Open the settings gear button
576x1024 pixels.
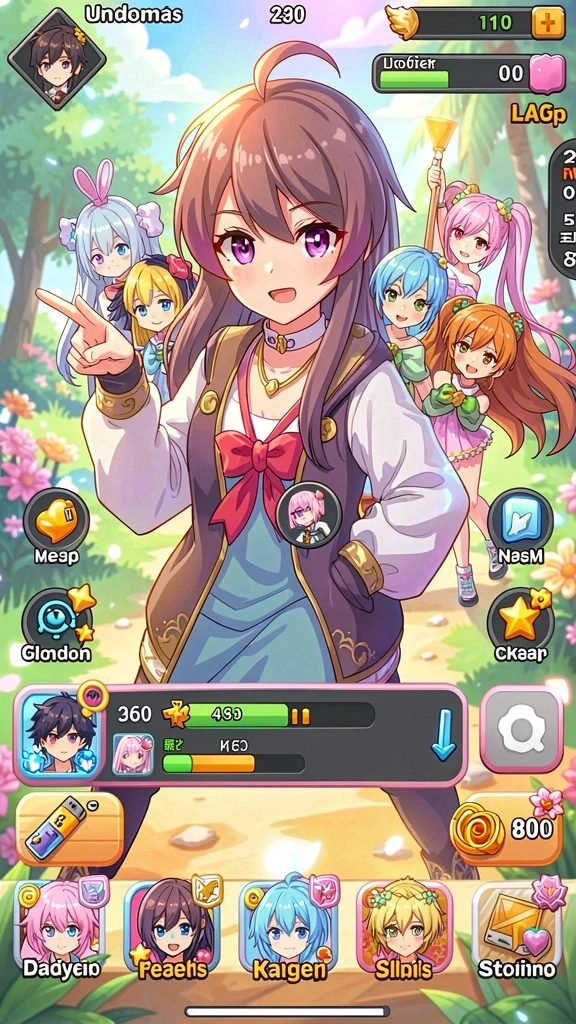coord(521,729)
